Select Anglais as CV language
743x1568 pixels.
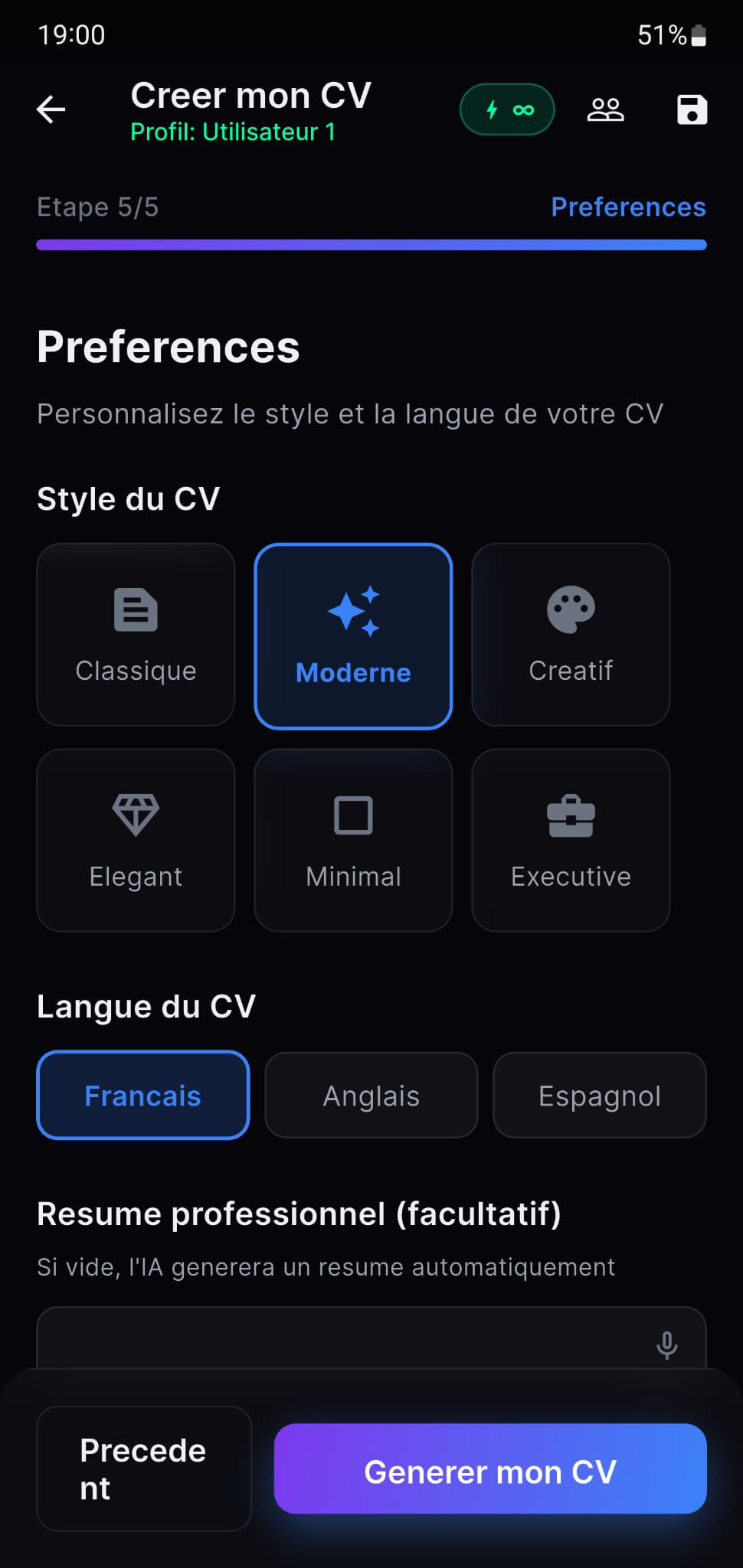pyautogui.click(x=371, y=1095)
